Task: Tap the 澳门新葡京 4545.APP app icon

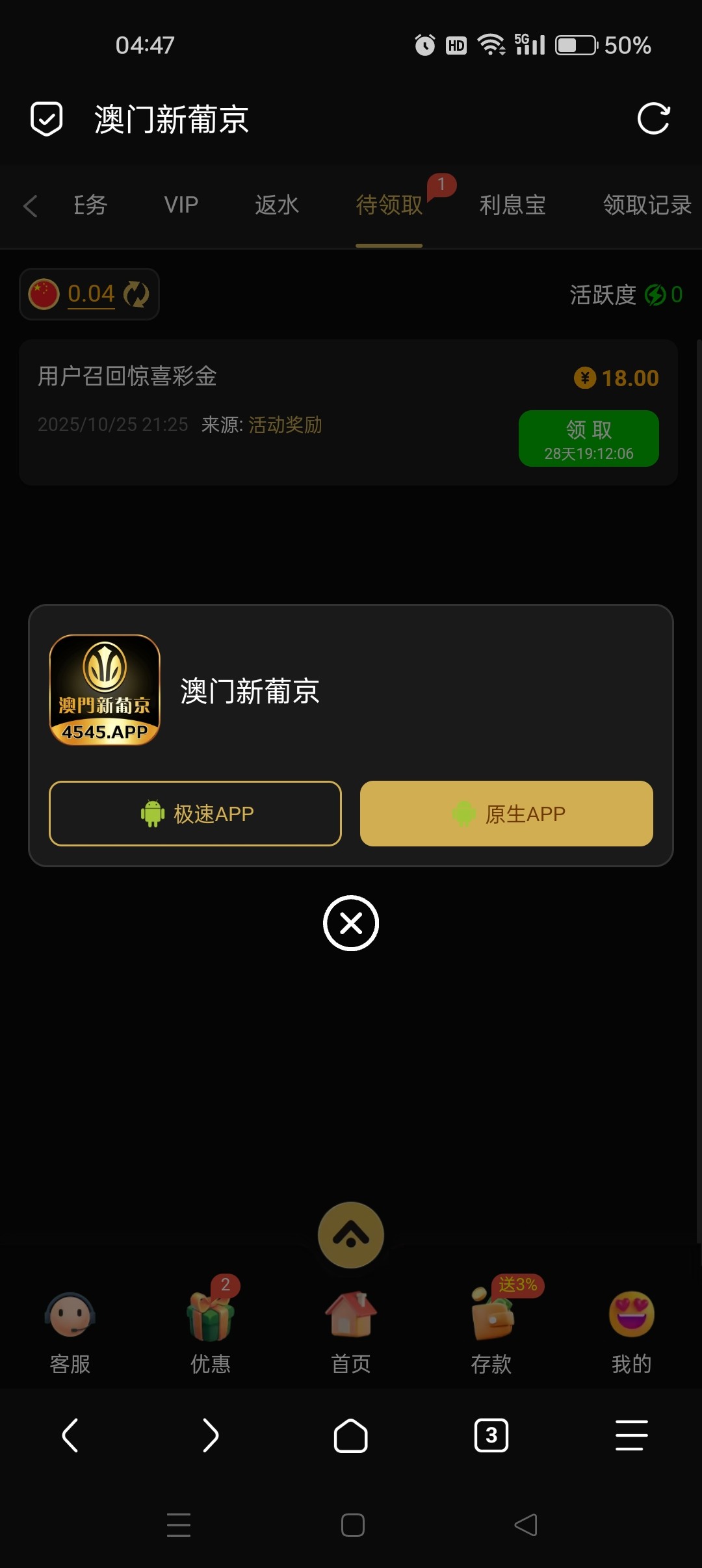Action: click(x=105, y=692)
